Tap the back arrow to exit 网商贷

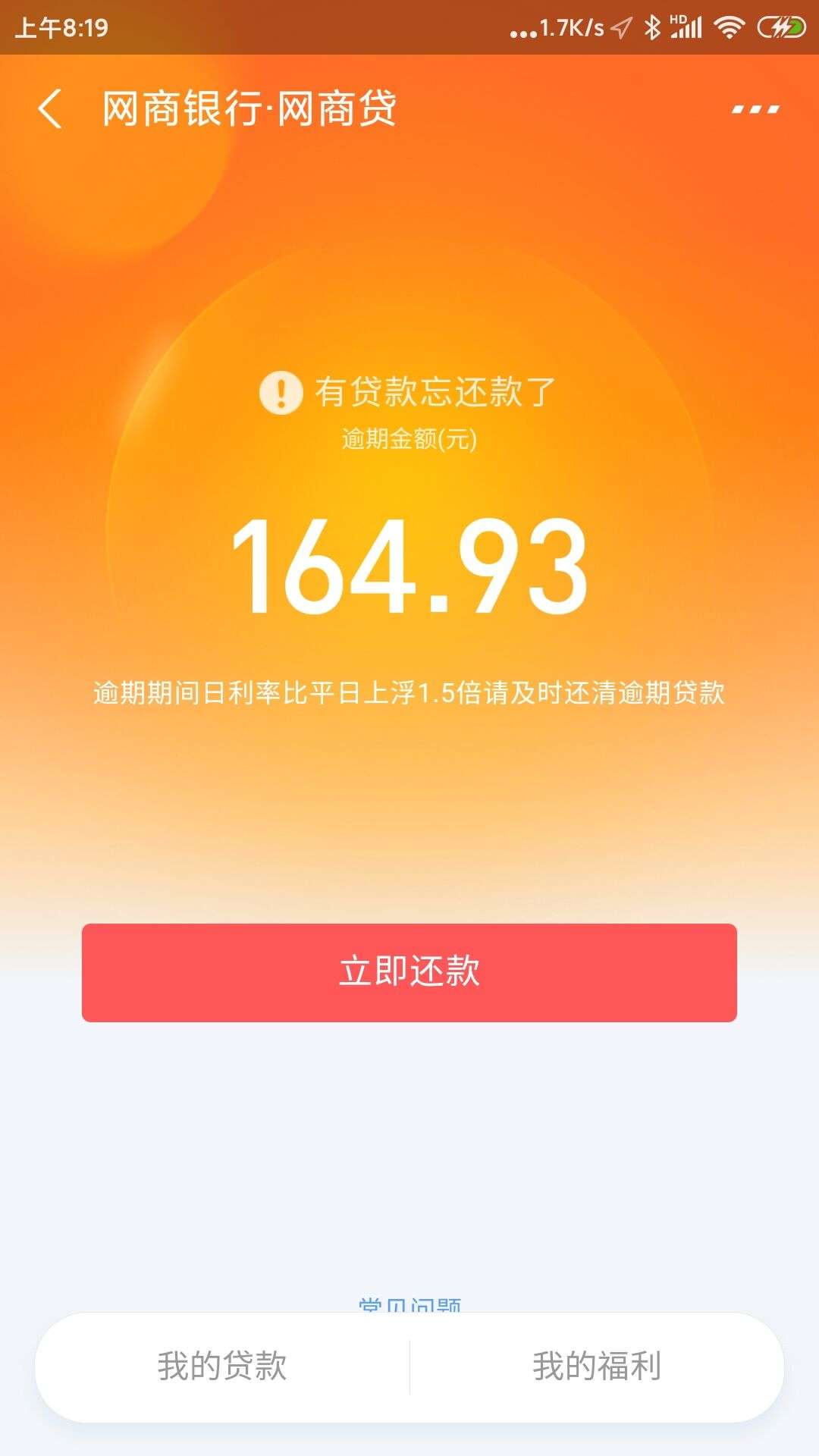pos(52,109)
